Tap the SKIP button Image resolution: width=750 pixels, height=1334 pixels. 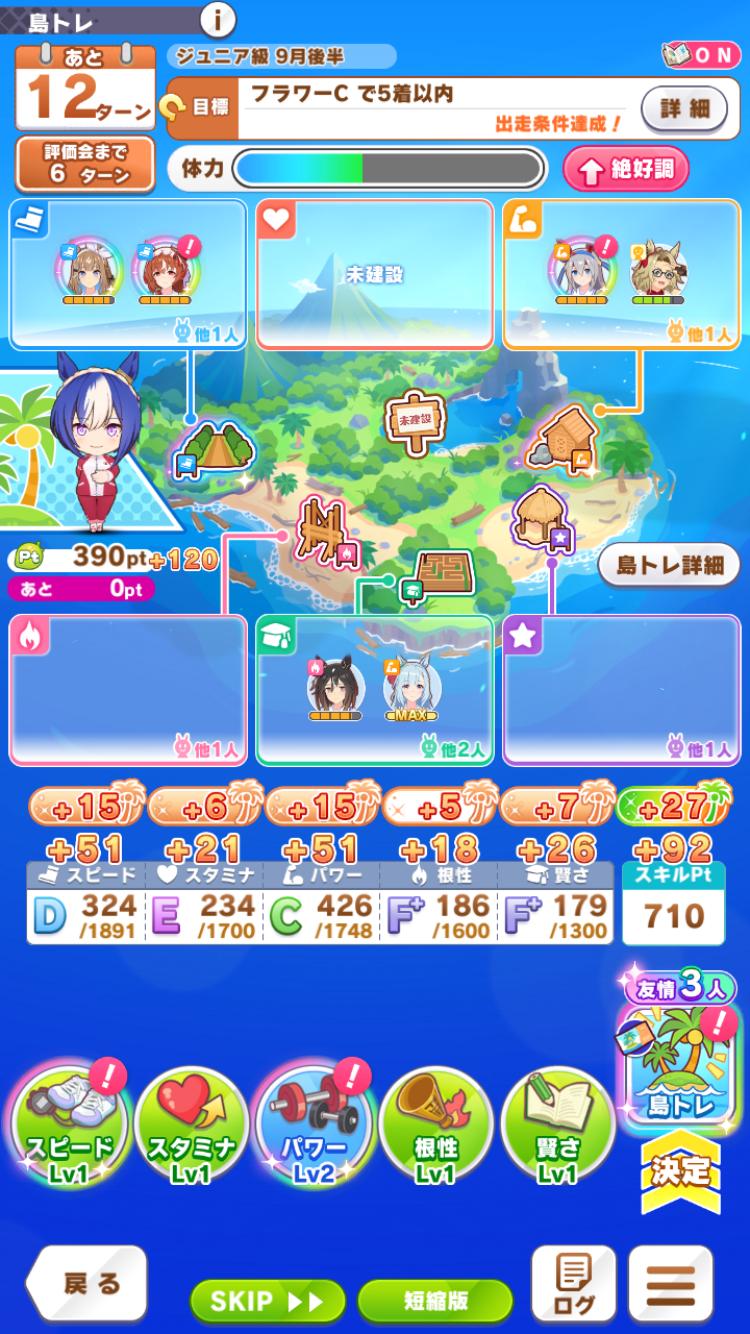pos(267,1300)
